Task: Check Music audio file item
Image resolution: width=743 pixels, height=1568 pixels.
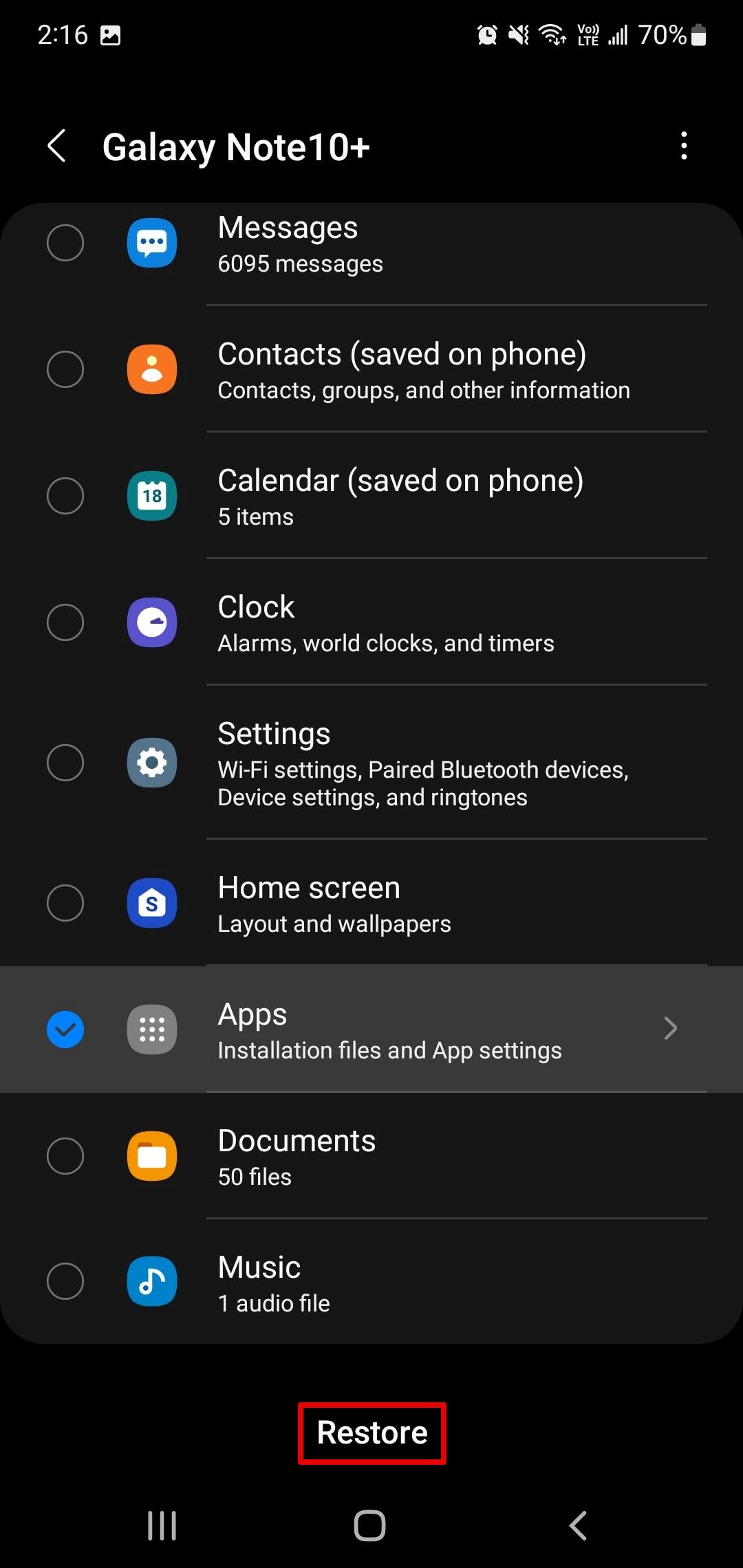Action: pyautogui.click(x=65, y=1281)
